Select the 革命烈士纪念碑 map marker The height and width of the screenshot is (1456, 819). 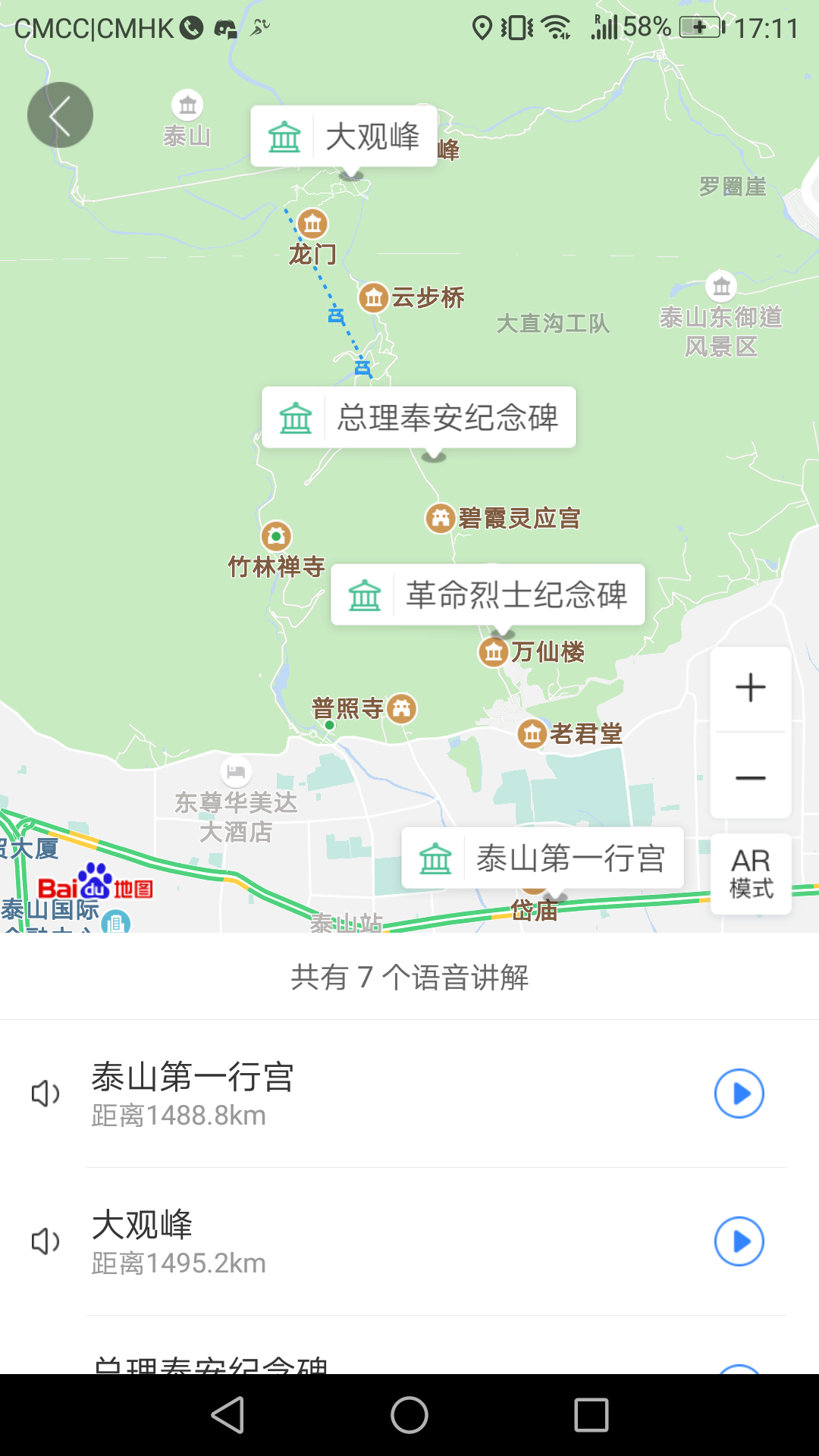pos(488,595)
